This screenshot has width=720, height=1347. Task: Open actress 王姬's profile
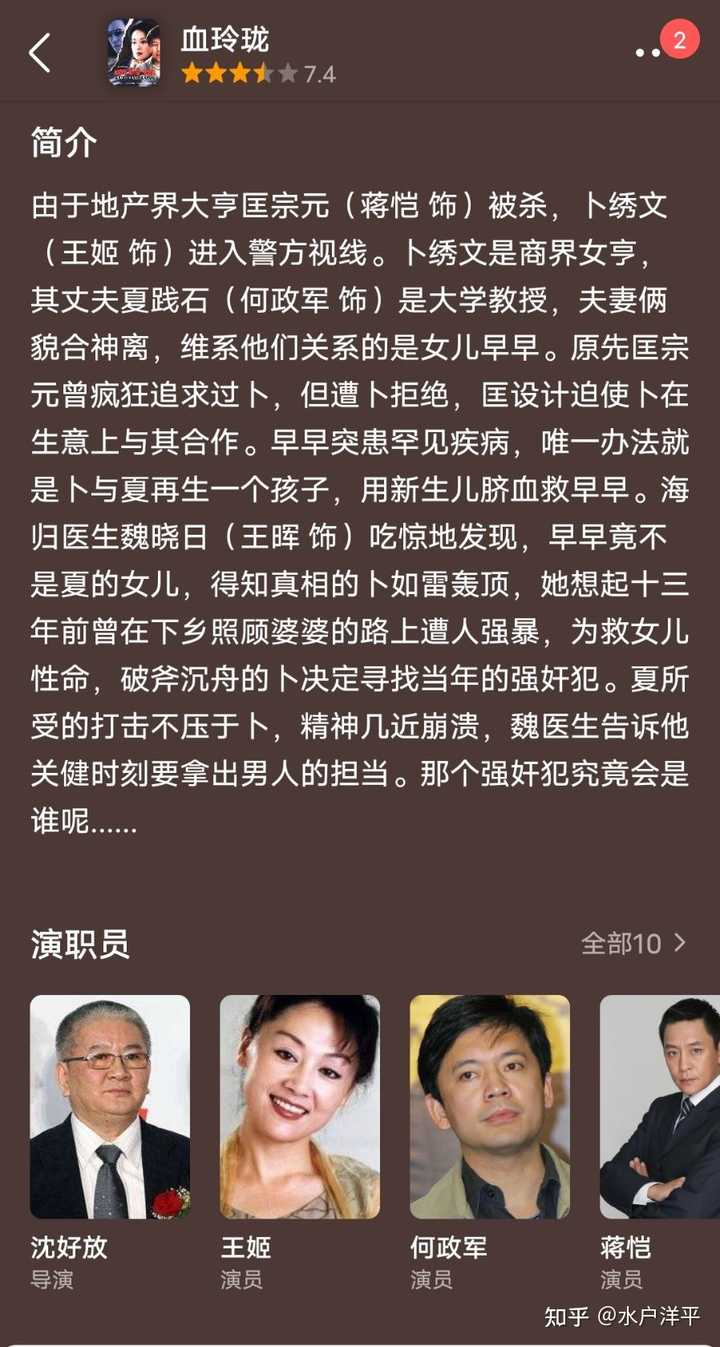(x=300, y=1106)
